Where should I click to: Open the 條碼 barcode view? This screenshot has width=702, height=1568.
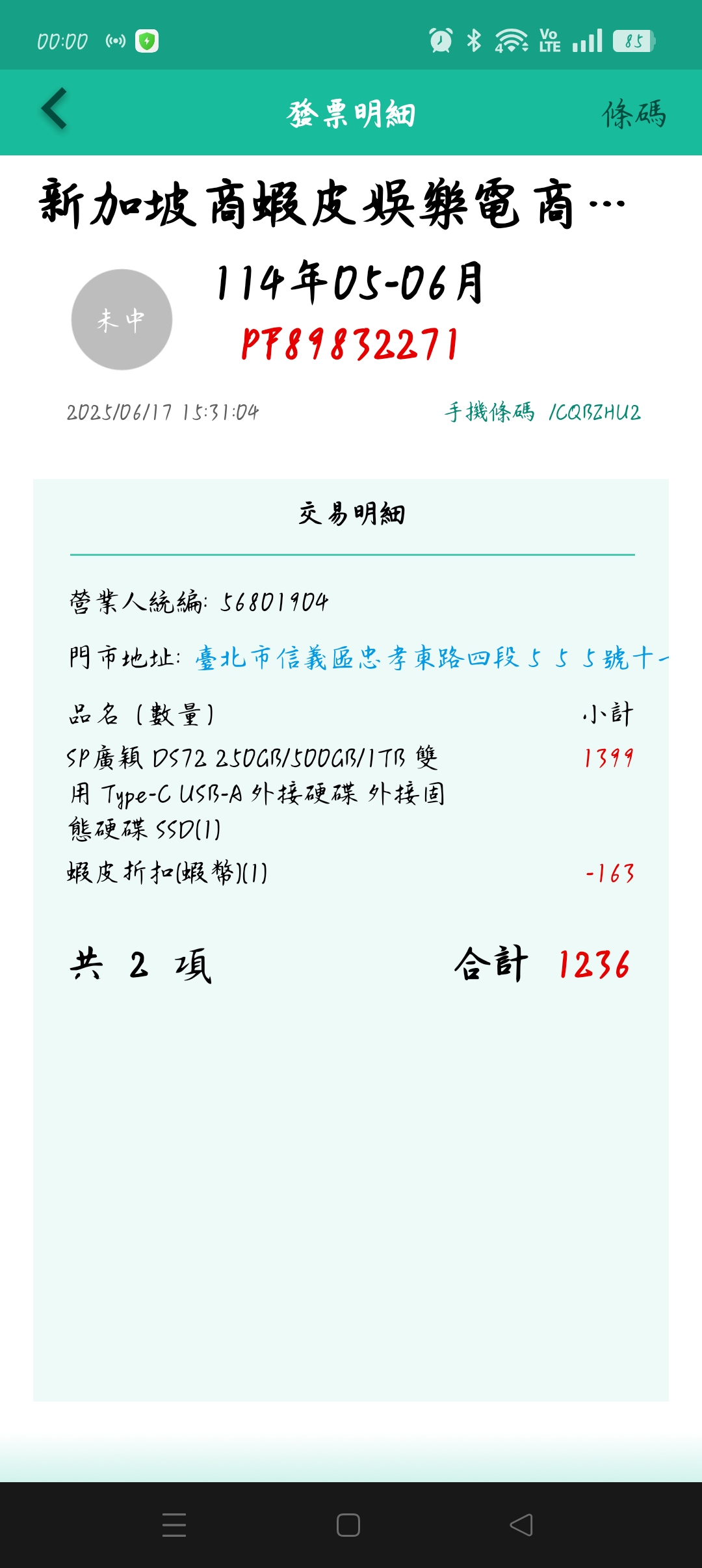click(x=634, y=114)
